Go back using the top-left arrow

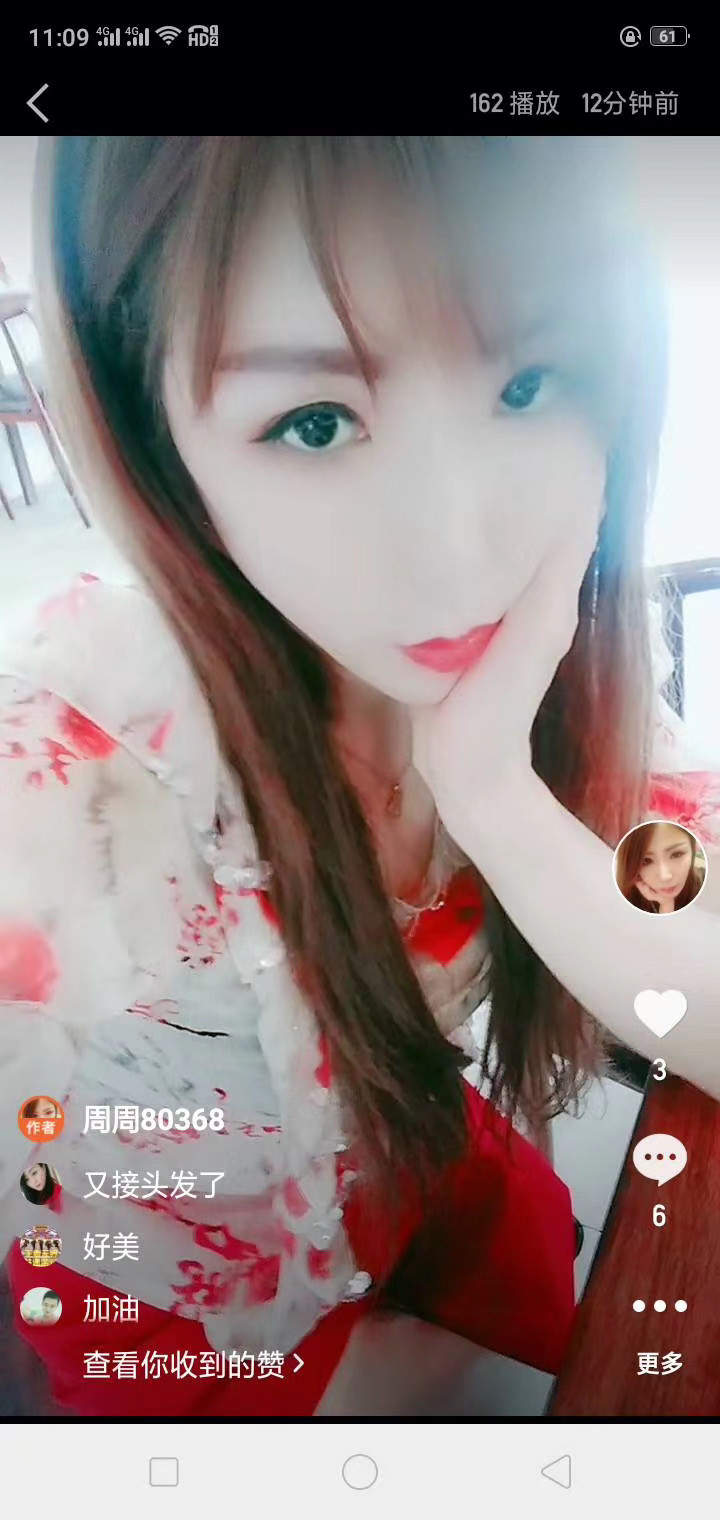(x=38, y=103)
